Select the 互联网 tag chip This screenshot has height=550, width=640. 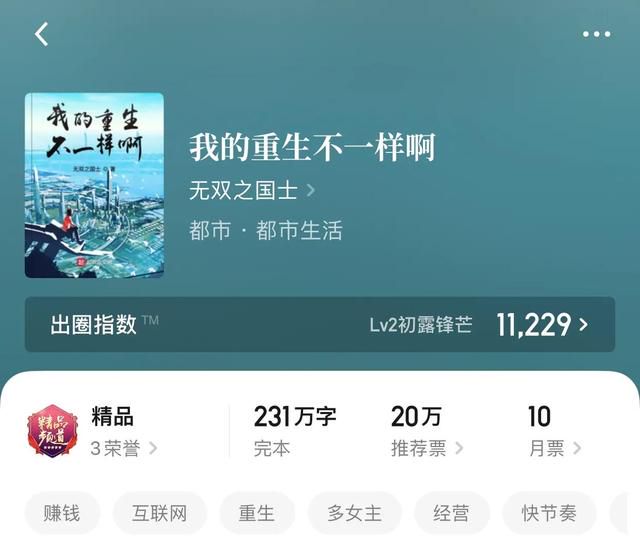[159, 513]
